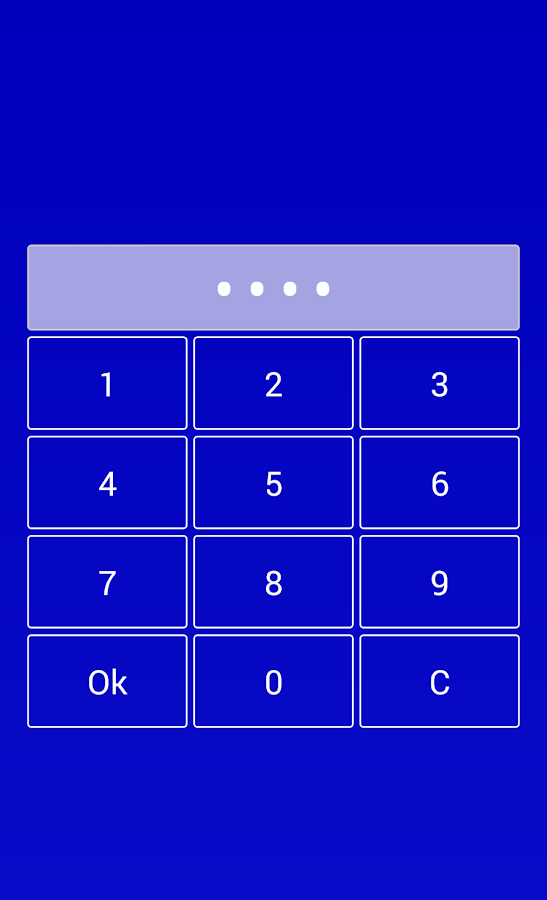Enter digit 2 on the PIN pad
547x900 pixels.
273,383
